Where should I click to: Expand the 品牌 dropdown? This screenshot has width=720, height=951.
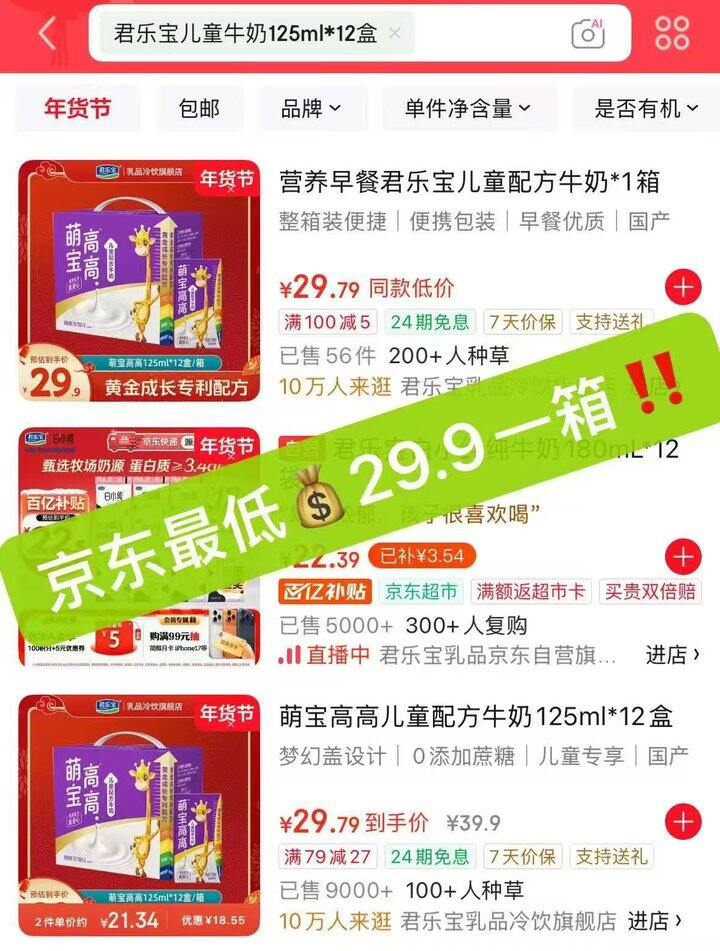pyautogui.click(x=312, y=109)
